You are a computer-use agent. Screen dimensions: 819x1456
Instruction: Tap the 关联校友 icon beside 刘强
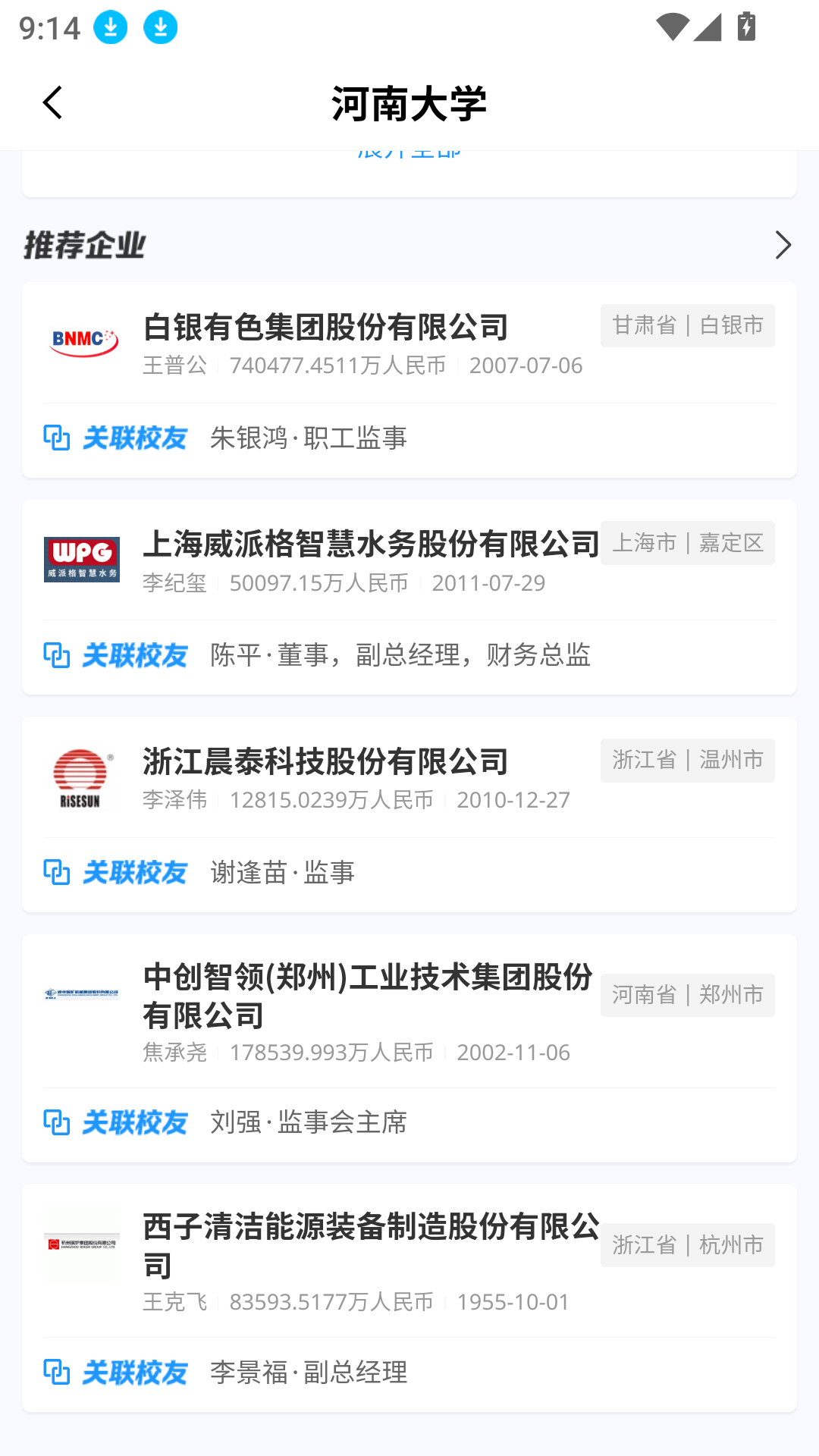(56, 1123)
